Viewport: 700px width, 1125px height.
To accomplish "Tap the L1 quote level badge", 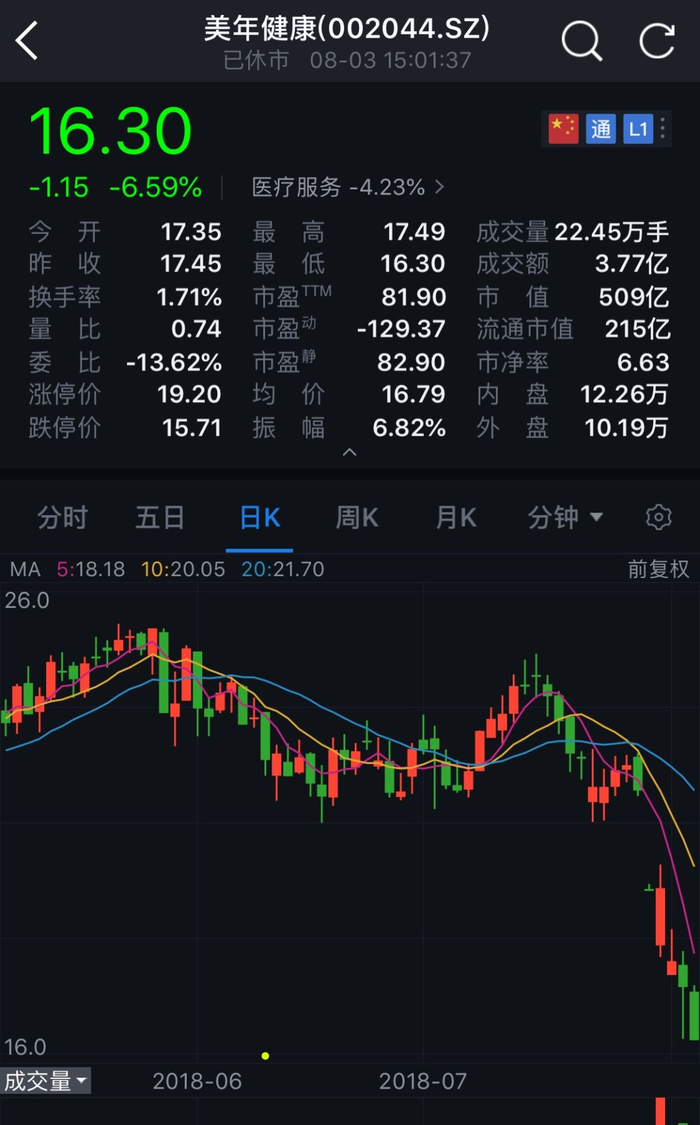I will pyautogui.click(x=638, y=129).
